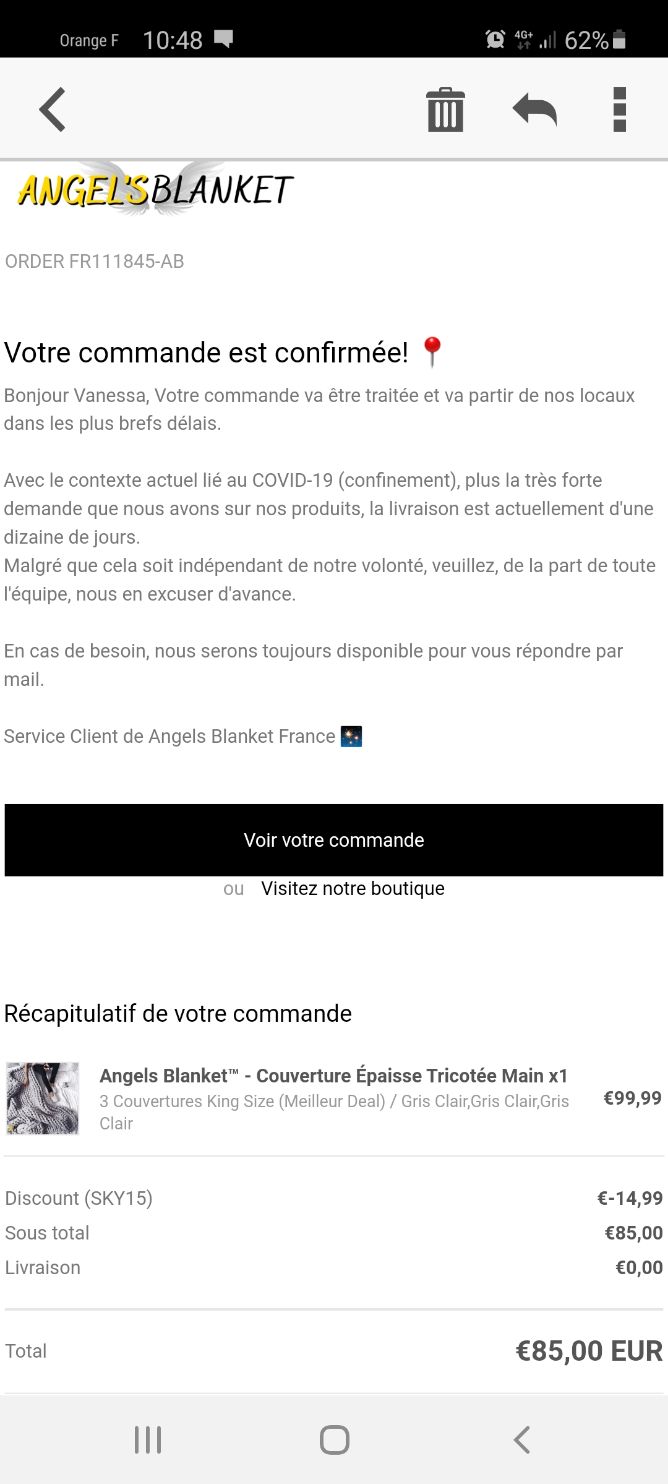Open the three-dot overflow menu
Viewport: 668px width, 1484px height.
click(620, 109)
